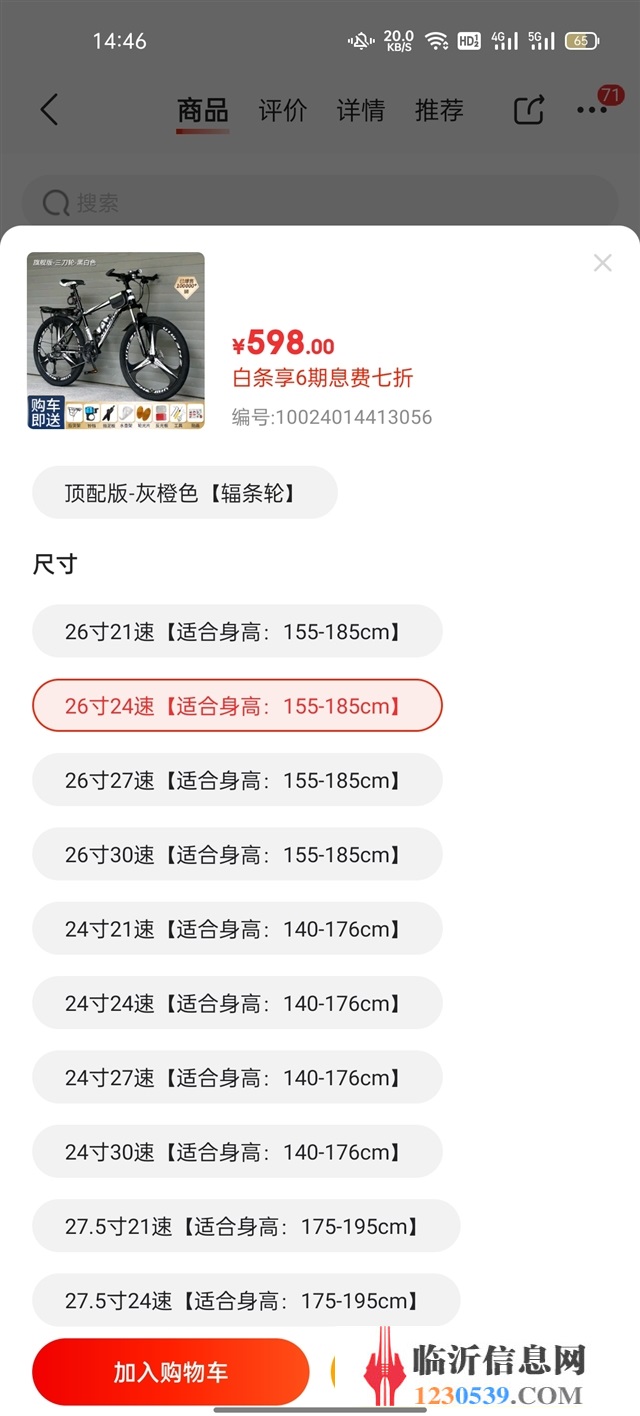Screen dimensions: 640x1416
Task: Select the 顶配版-灰橙色【辐条轮】 option
Action: 185,492
